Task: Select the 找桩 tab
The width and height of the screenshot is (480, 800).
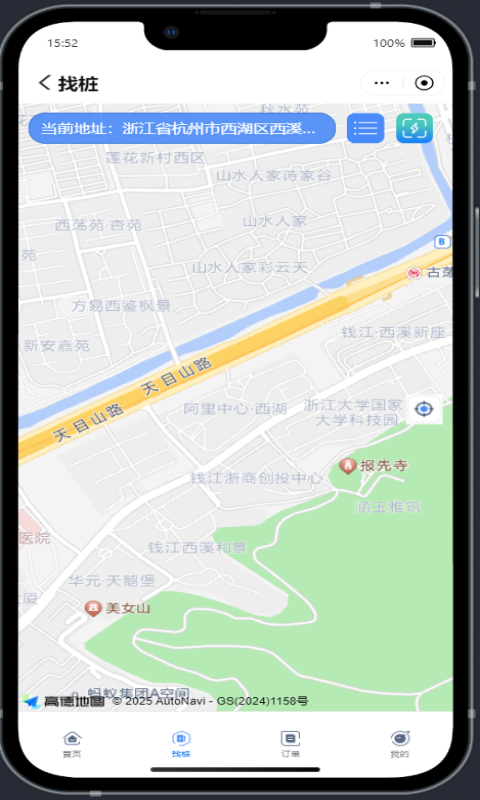Action: click(181, 745)
